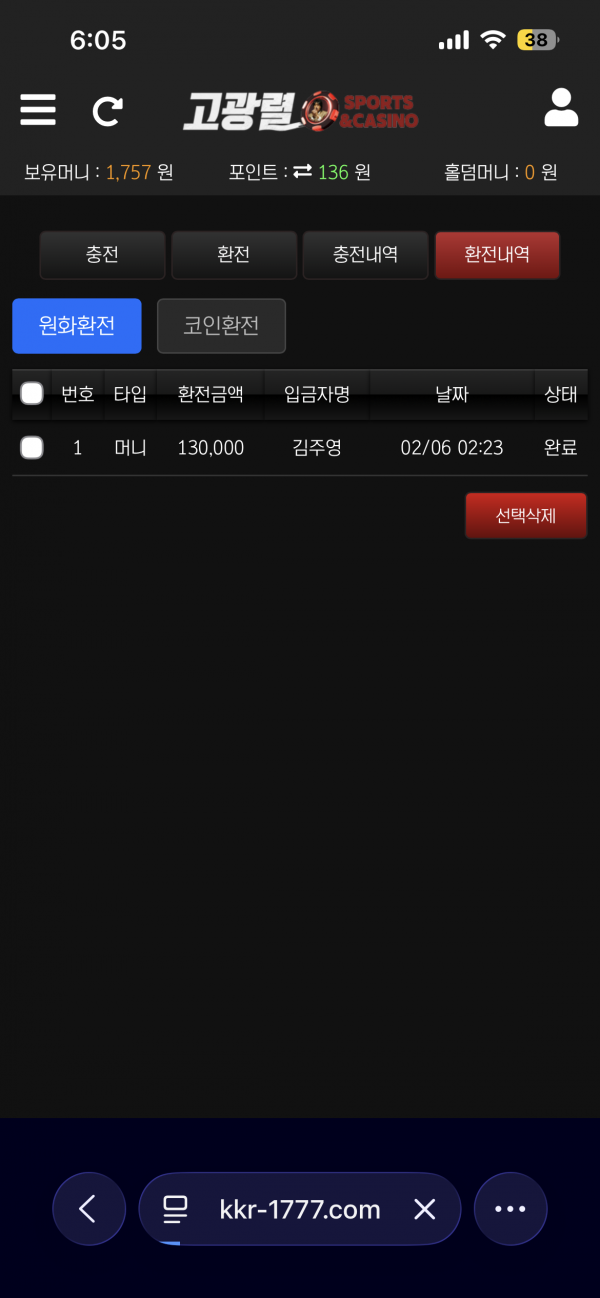This screenshot has height=1298, width=600.
Task: Tap the 선택삭제 button
Action: pos(526,516)
